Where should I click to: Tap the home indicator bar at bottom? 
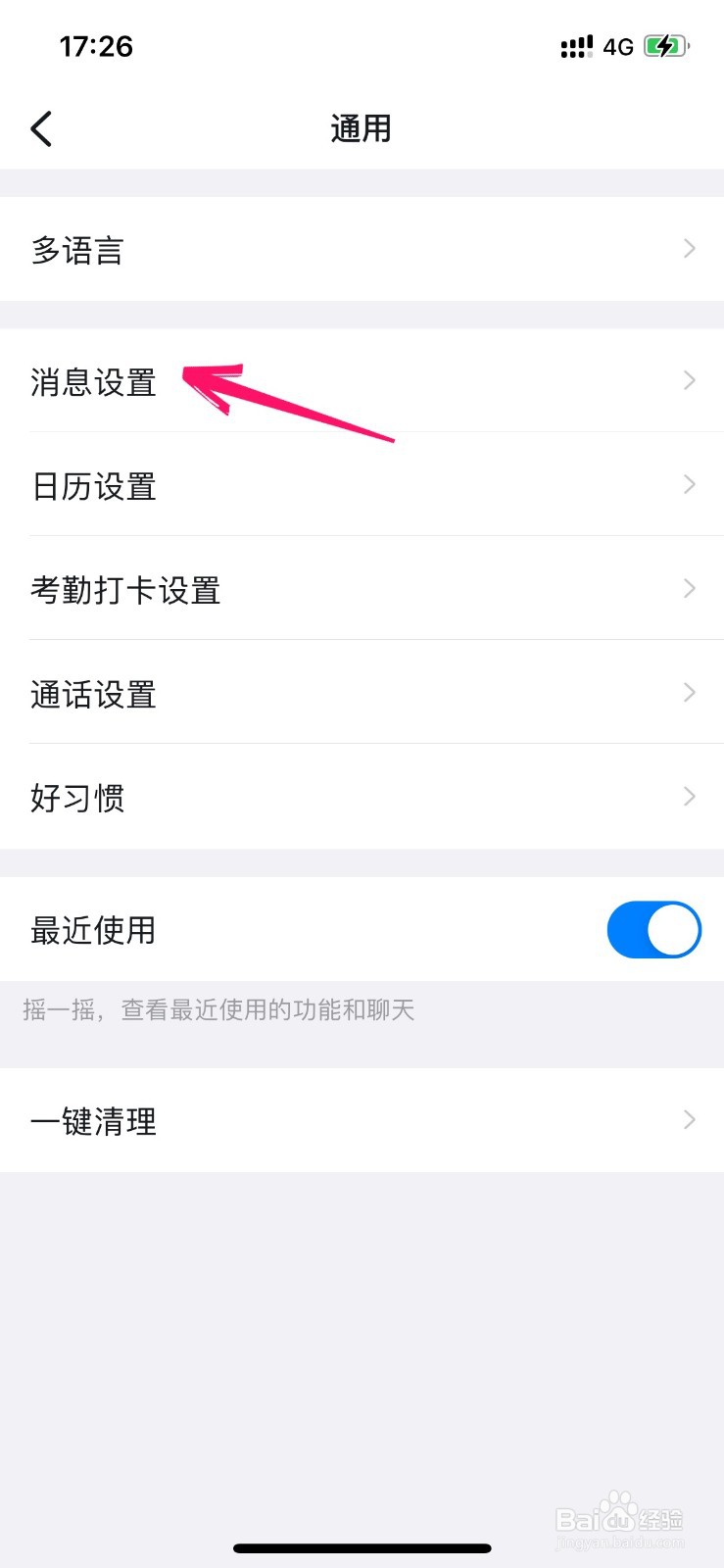tap(362, 1548)
